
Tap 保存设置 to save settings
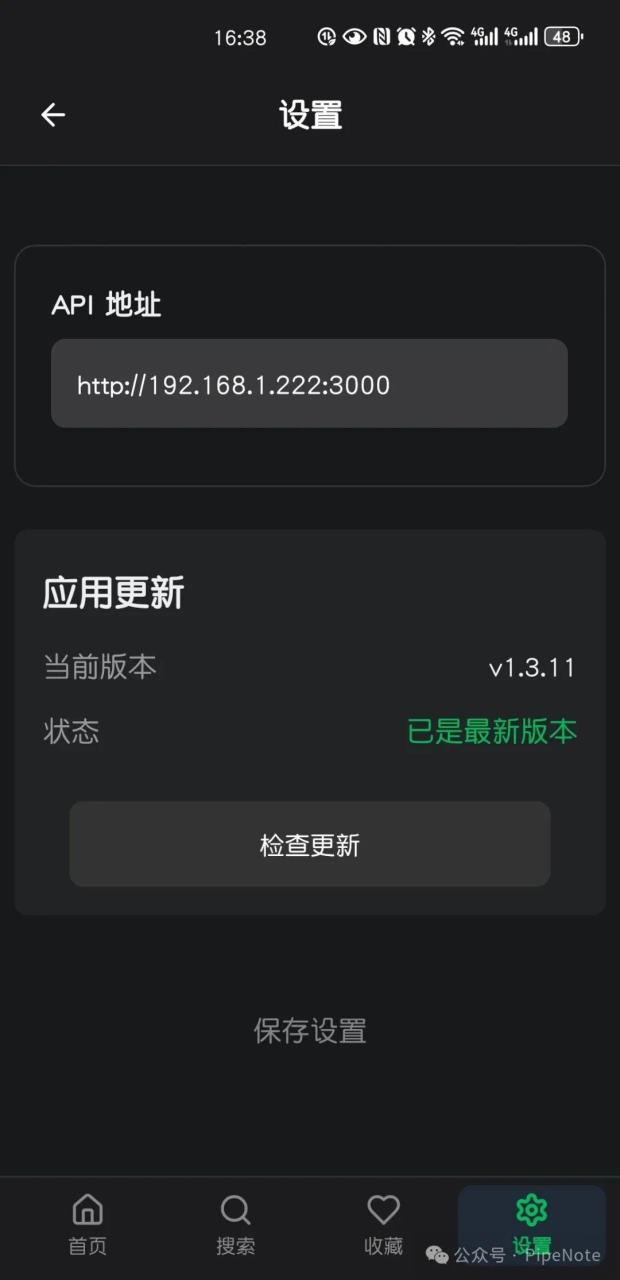[x=309, y=1031]
